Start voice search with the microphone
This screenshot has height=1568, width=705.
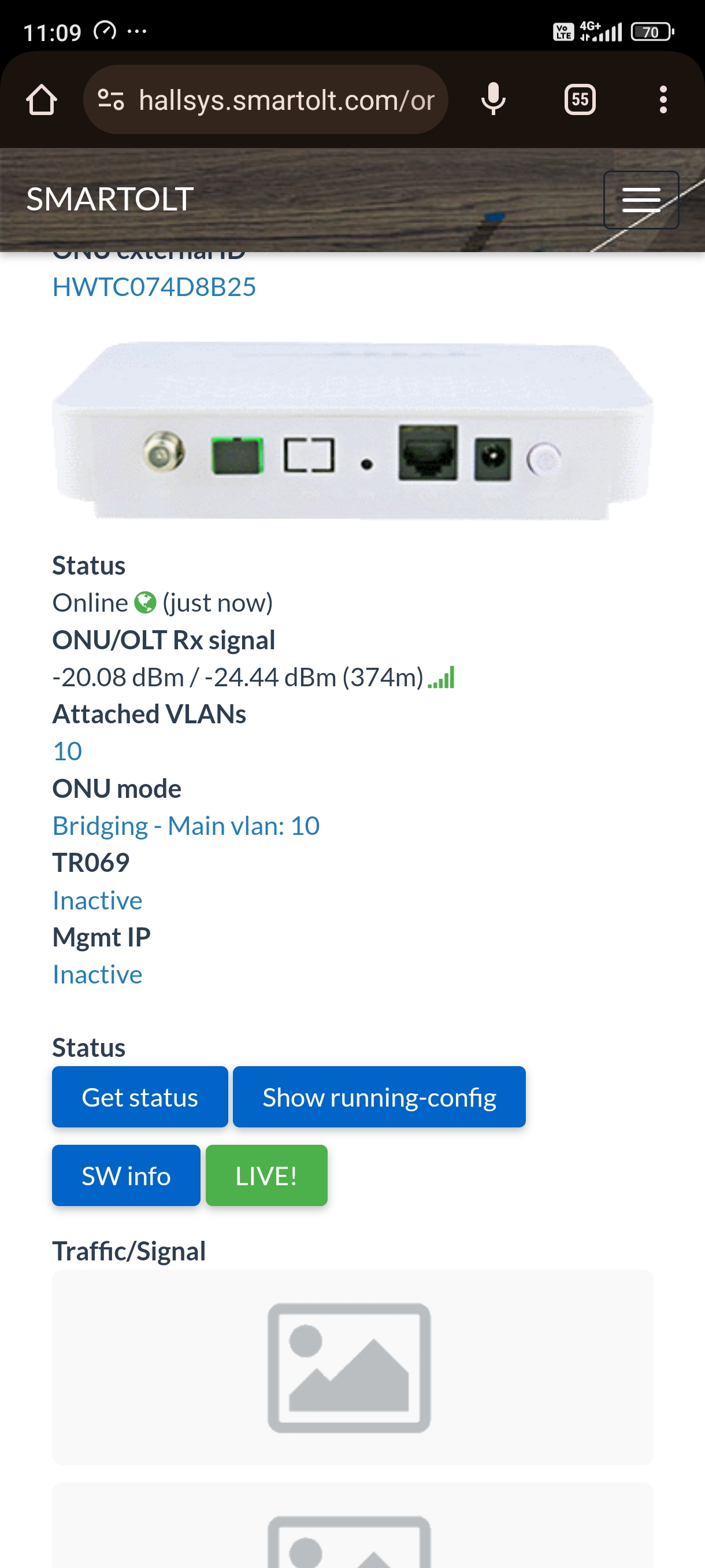493,100
